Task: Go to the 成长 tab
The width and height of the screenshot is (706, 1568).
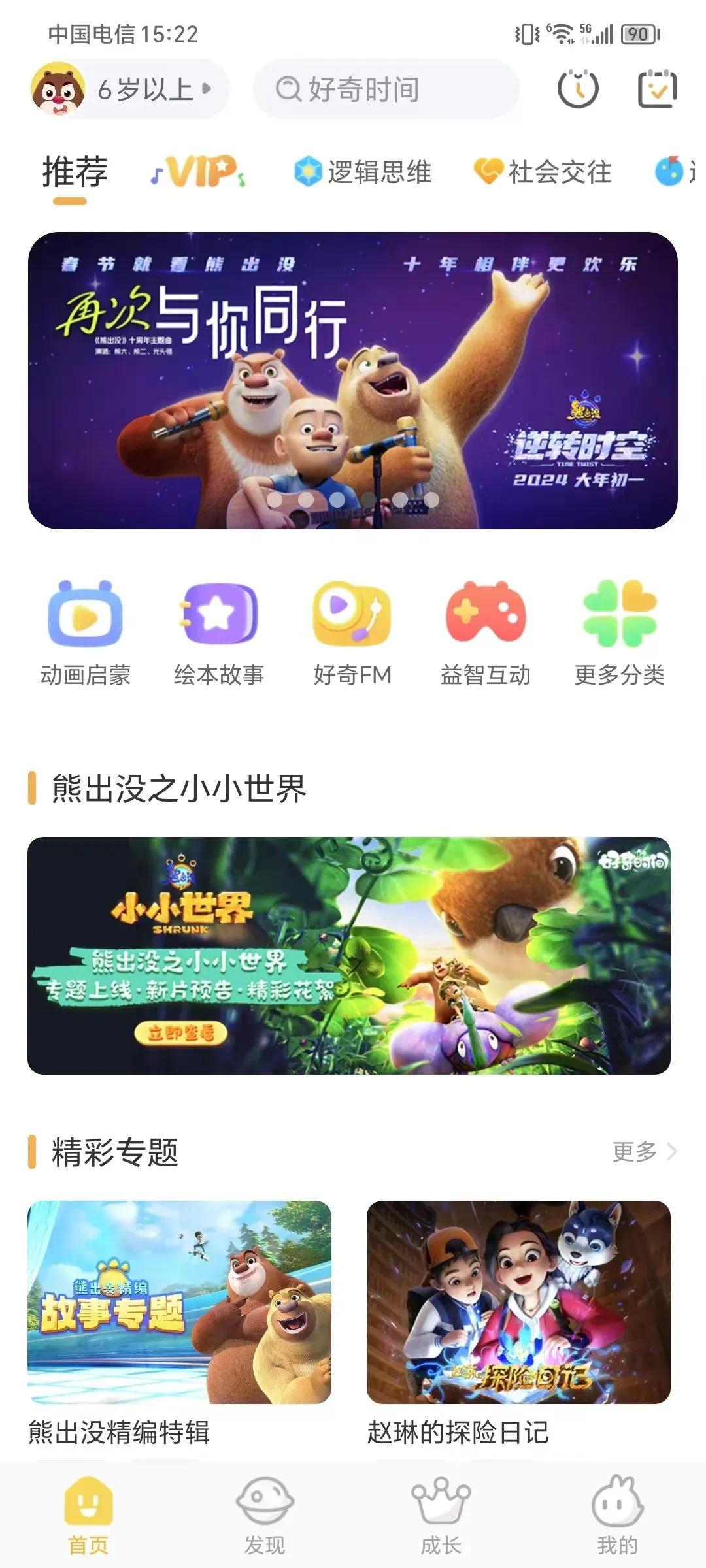Action: 441,1516
